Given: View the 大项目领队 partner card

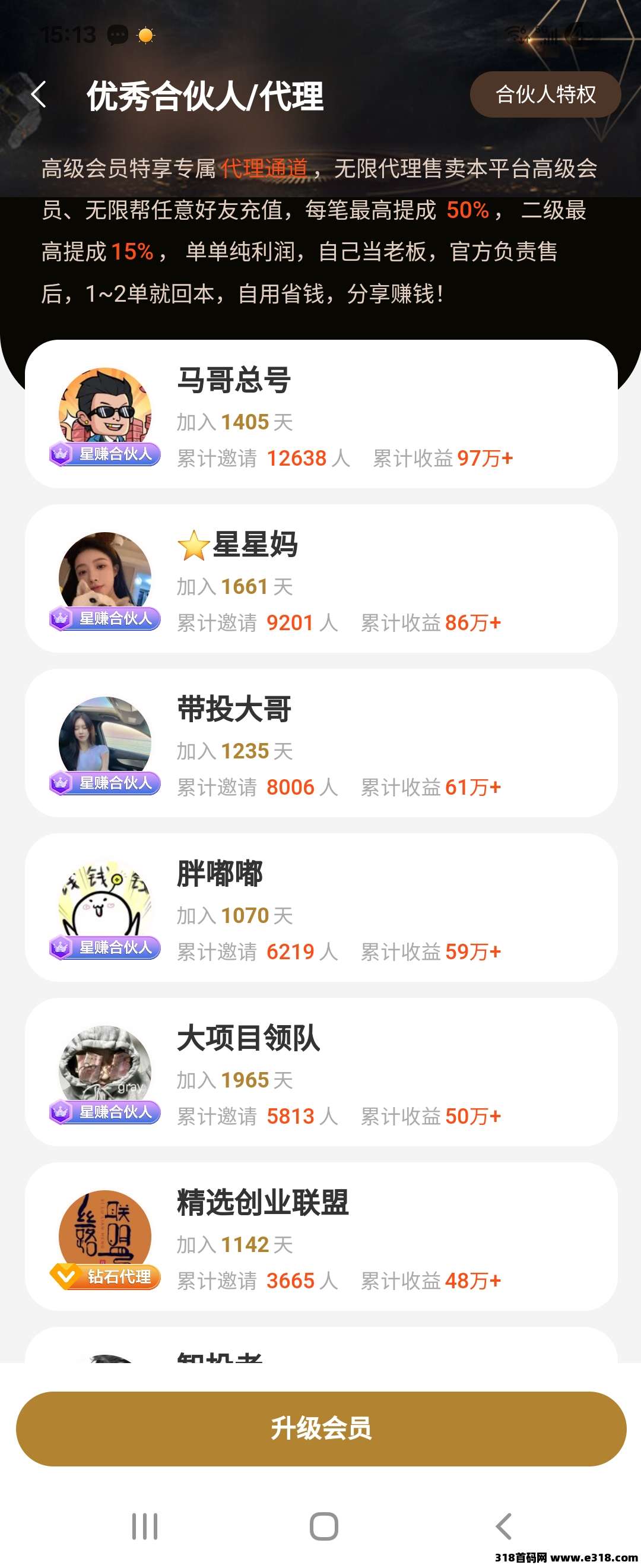Looking at the screenshot, I should click(x=321, y=1072).
